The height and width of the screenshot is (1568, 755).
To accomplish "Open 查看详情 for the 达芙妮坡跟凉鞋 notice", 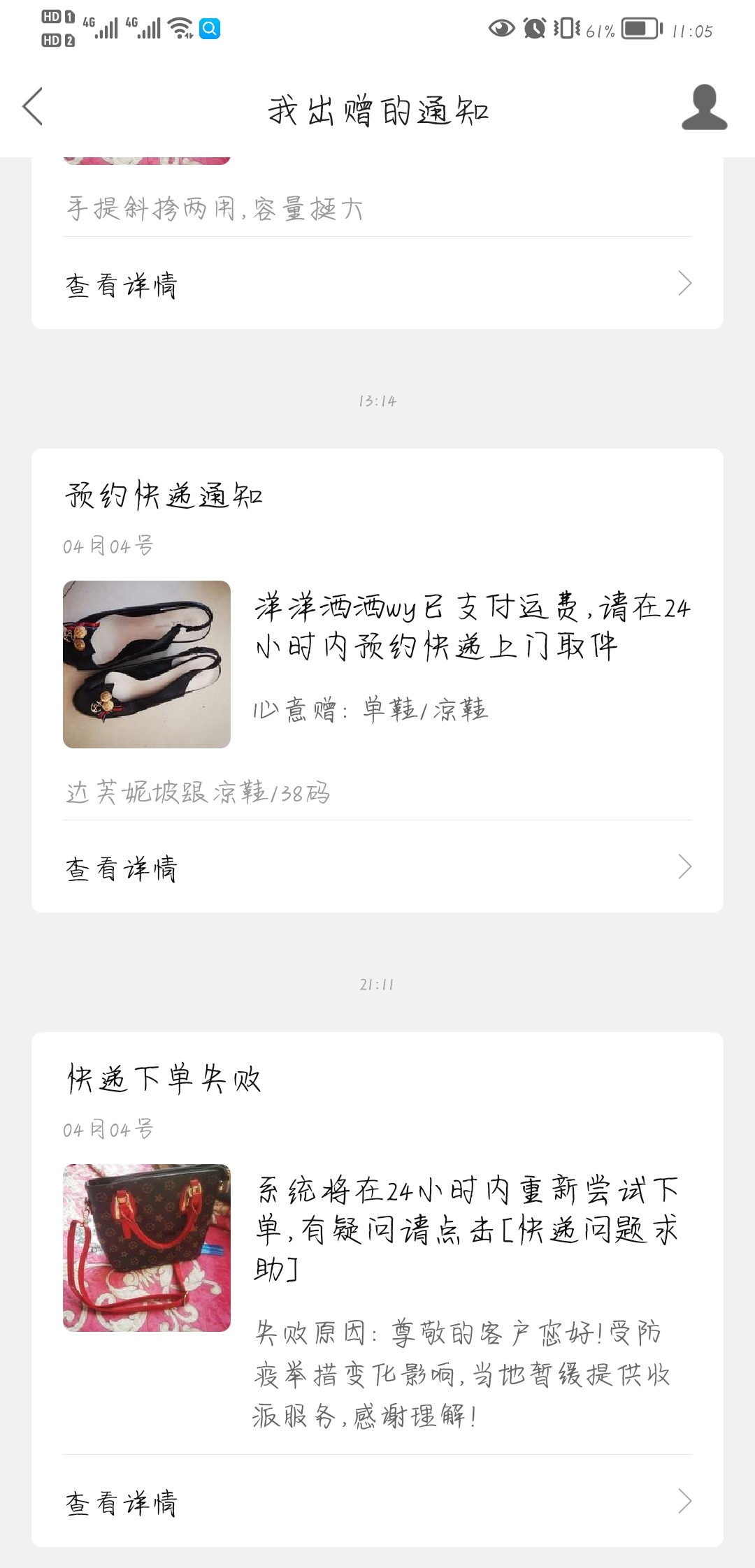I will coord(377,867).
